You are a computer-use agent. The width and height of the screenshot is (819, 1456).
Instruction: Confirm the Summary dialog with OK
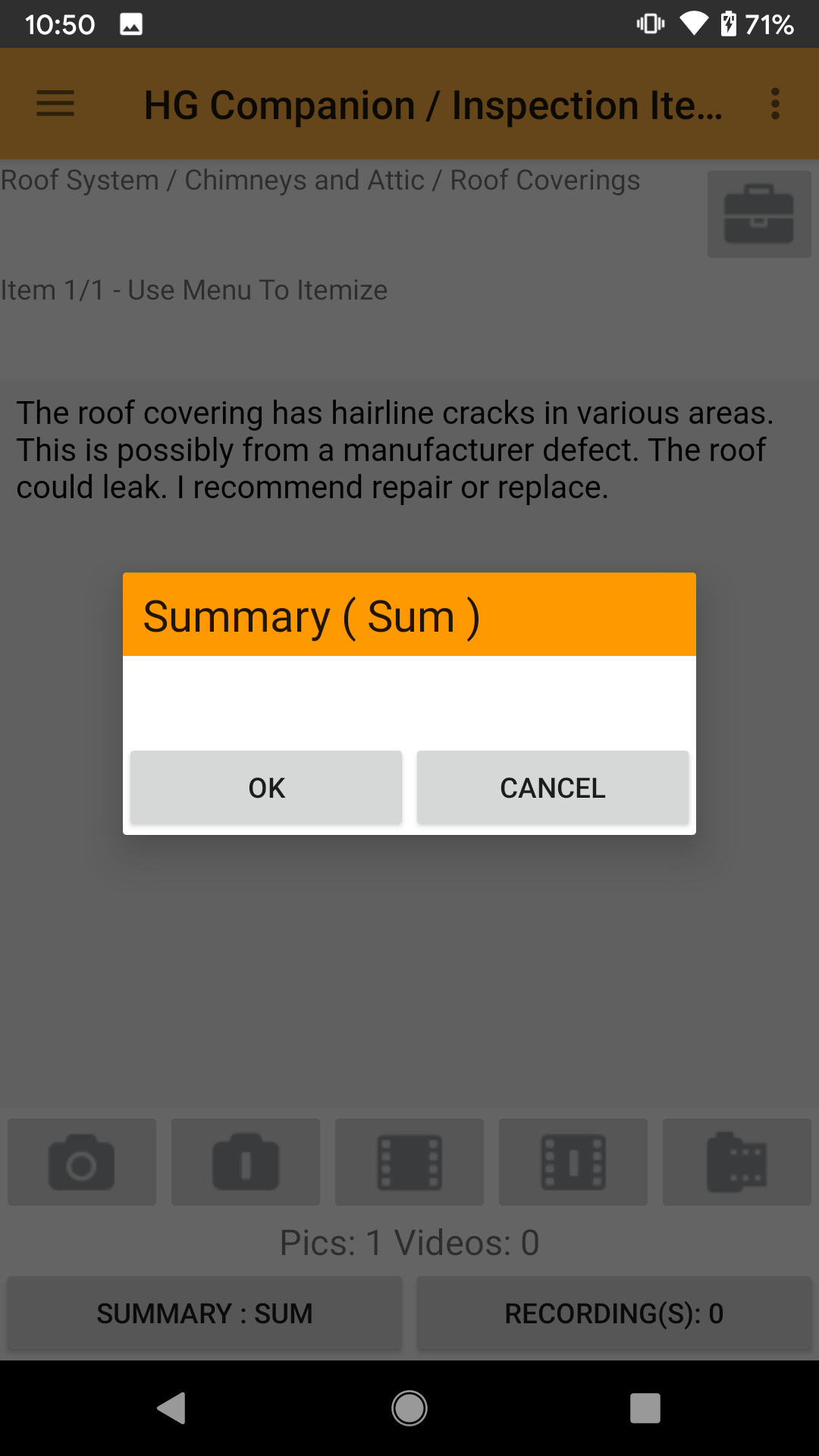point(266,787)
